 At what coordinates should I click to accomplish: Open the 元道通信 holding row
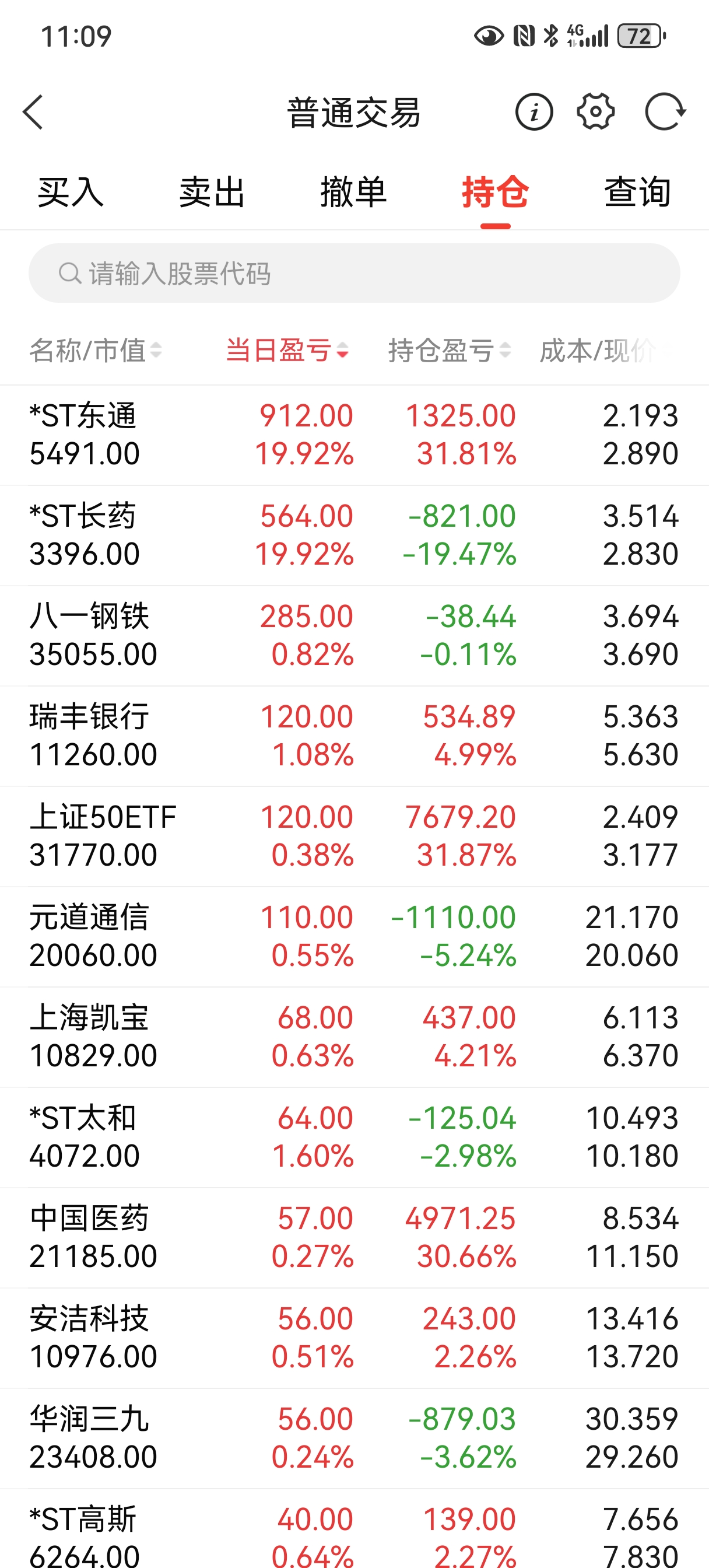point(354,937)
